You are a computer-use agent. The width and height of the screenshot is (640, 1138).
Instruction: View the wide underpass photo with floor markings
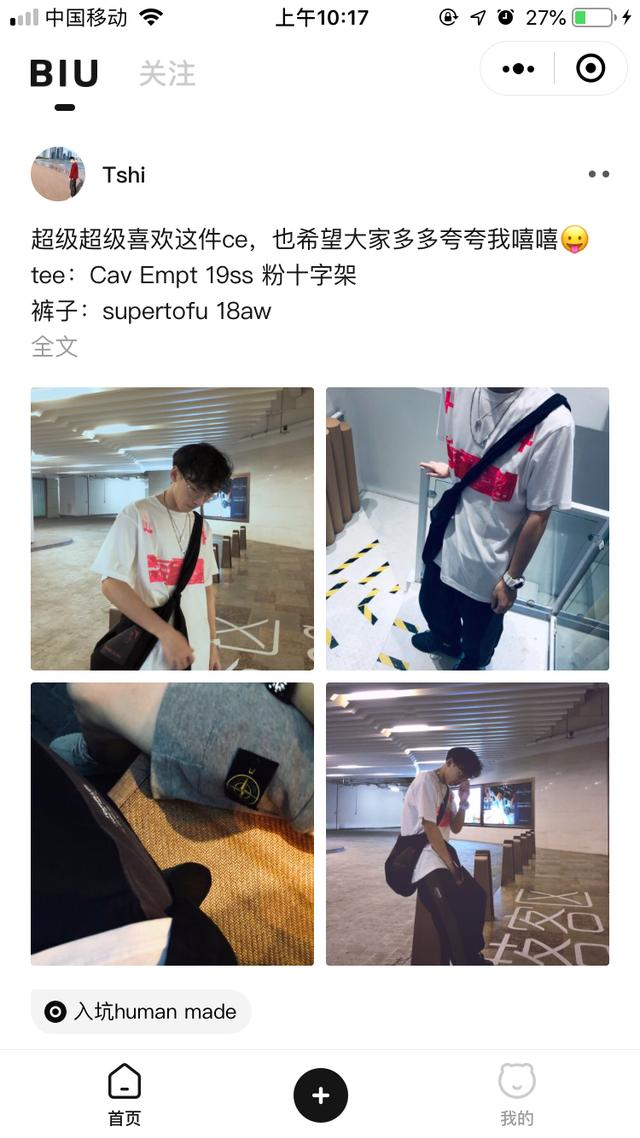[x=467, y=823]
